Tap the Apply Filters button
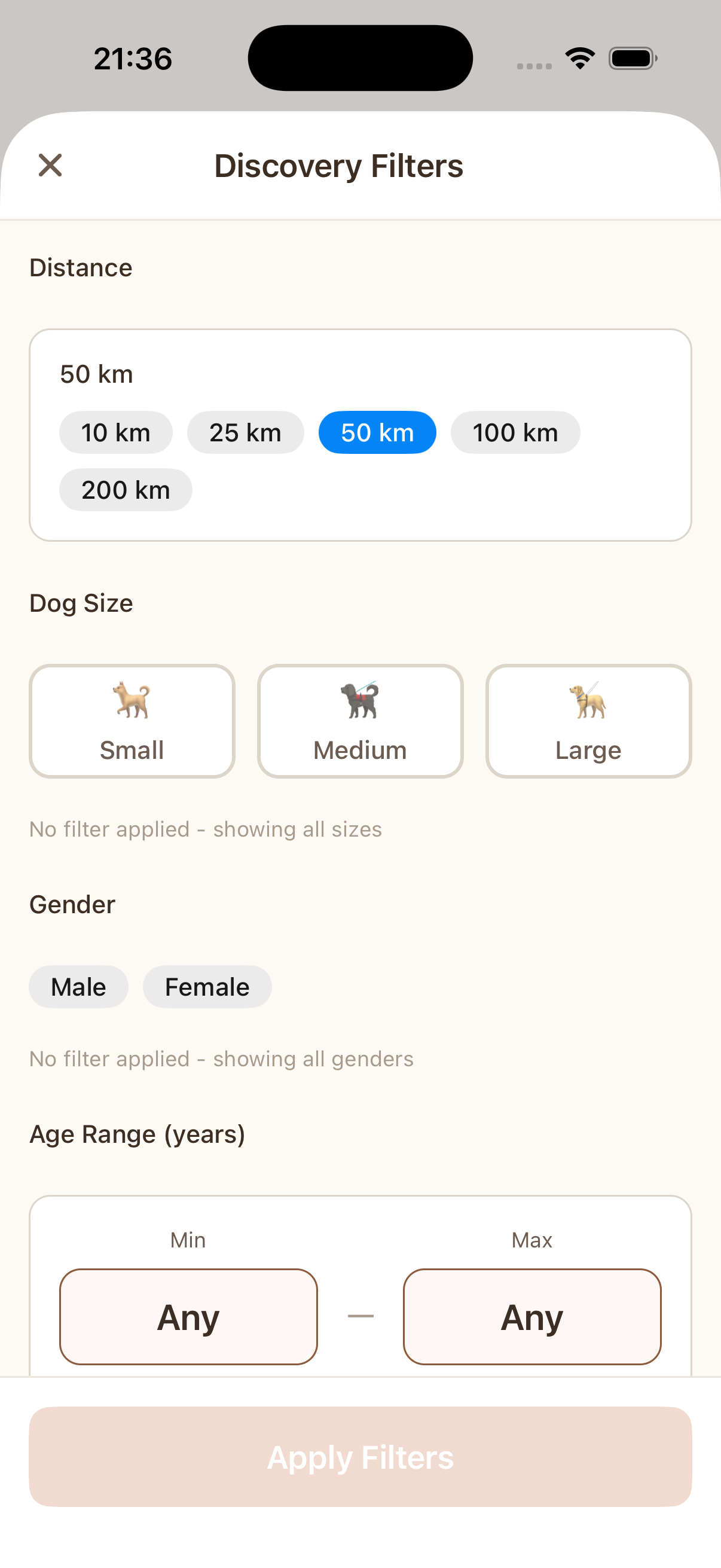Screen dimensions: 721x1568 pos(360,1457)
